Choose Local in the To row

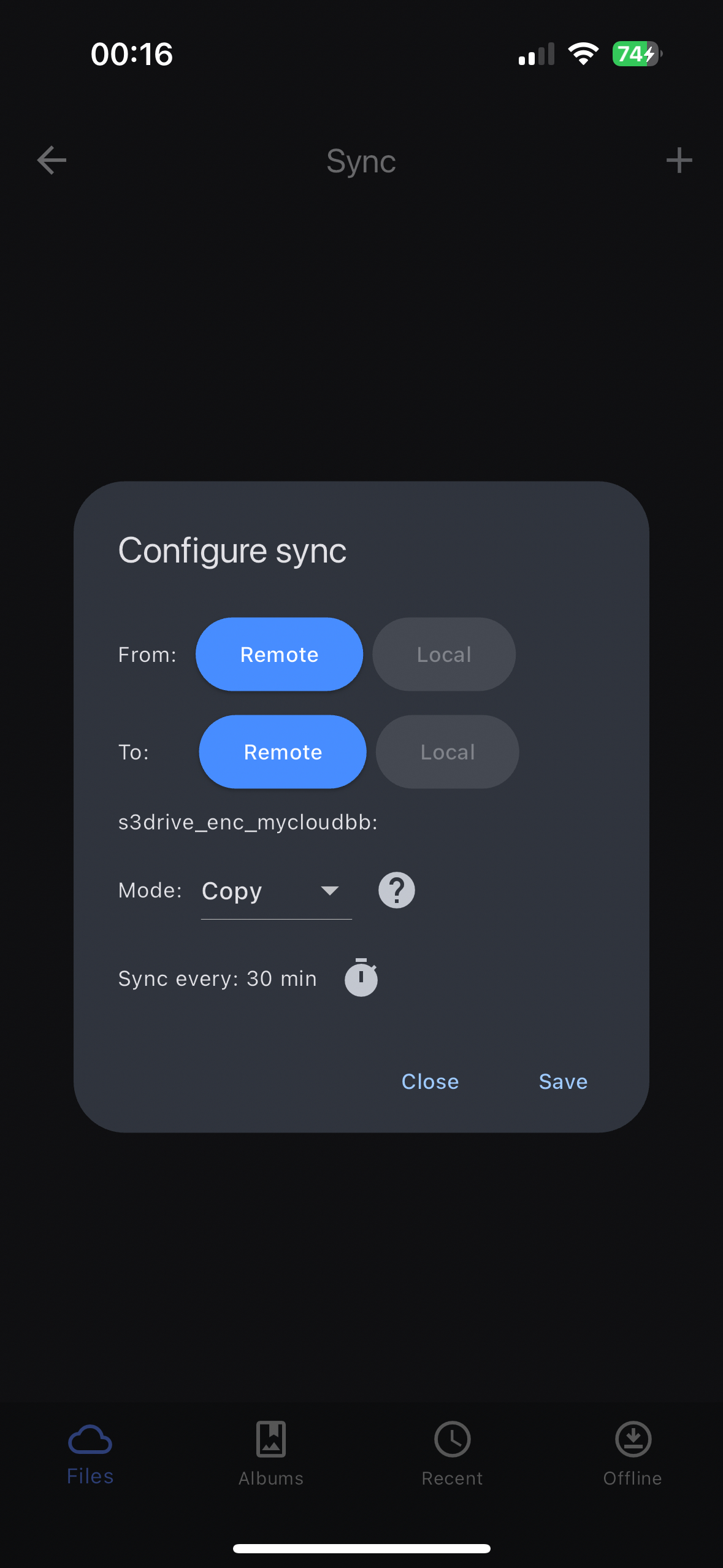click(x=448, y=751)
